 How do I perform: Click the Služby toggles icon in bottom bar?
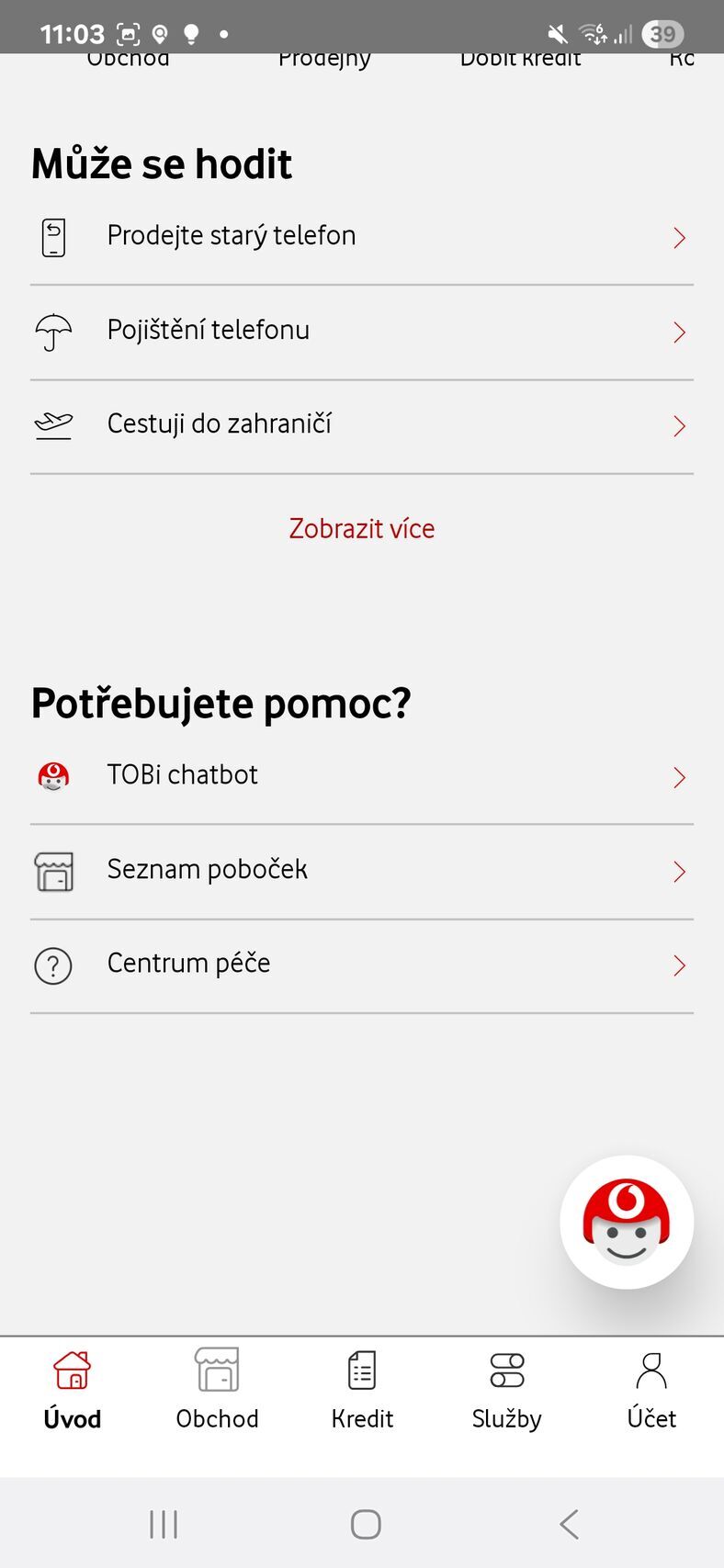[506, 1370]
